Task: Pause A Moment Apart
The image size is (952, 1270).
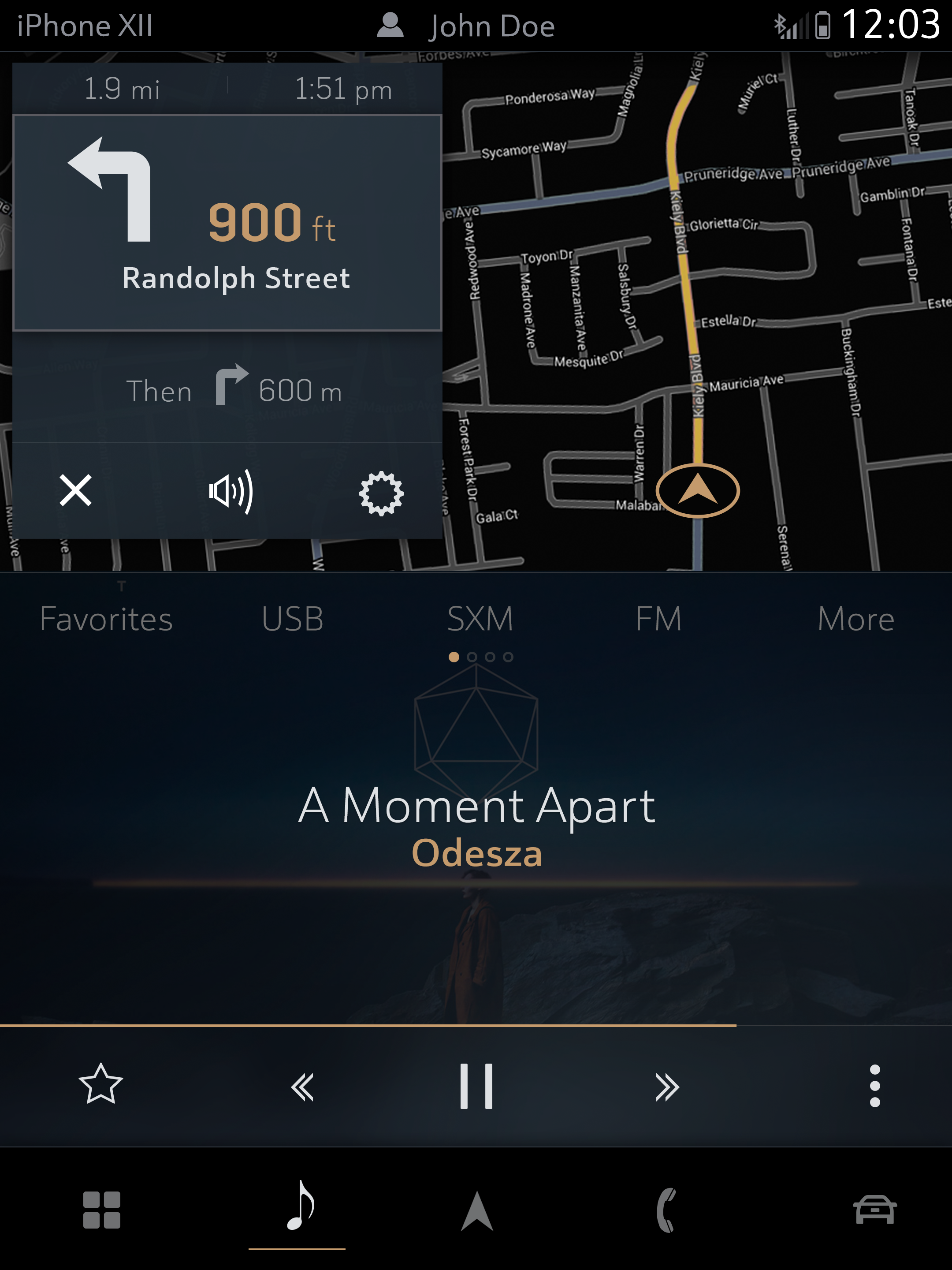Action: (476, 1086)
